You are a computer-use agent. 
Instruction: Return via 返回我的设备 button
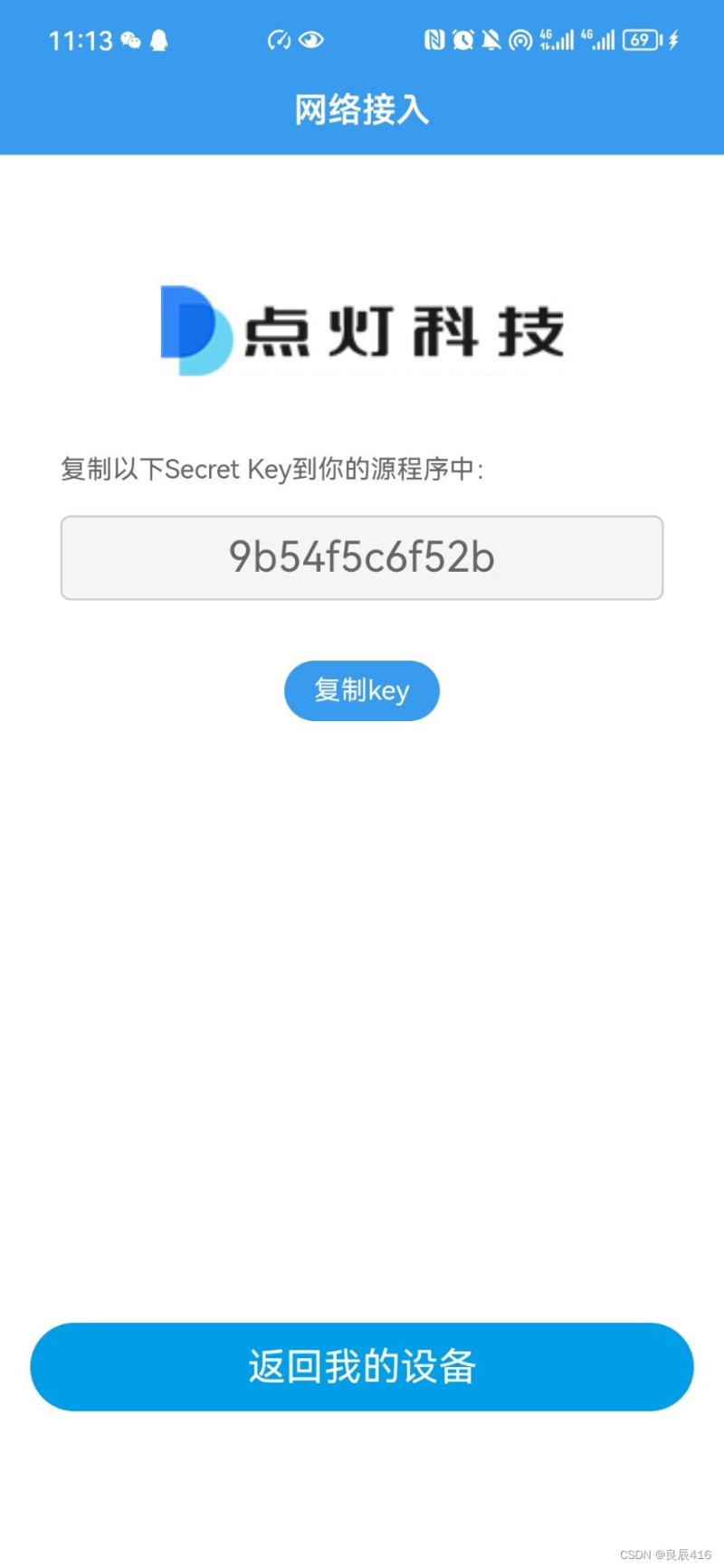coord(361,1366)
